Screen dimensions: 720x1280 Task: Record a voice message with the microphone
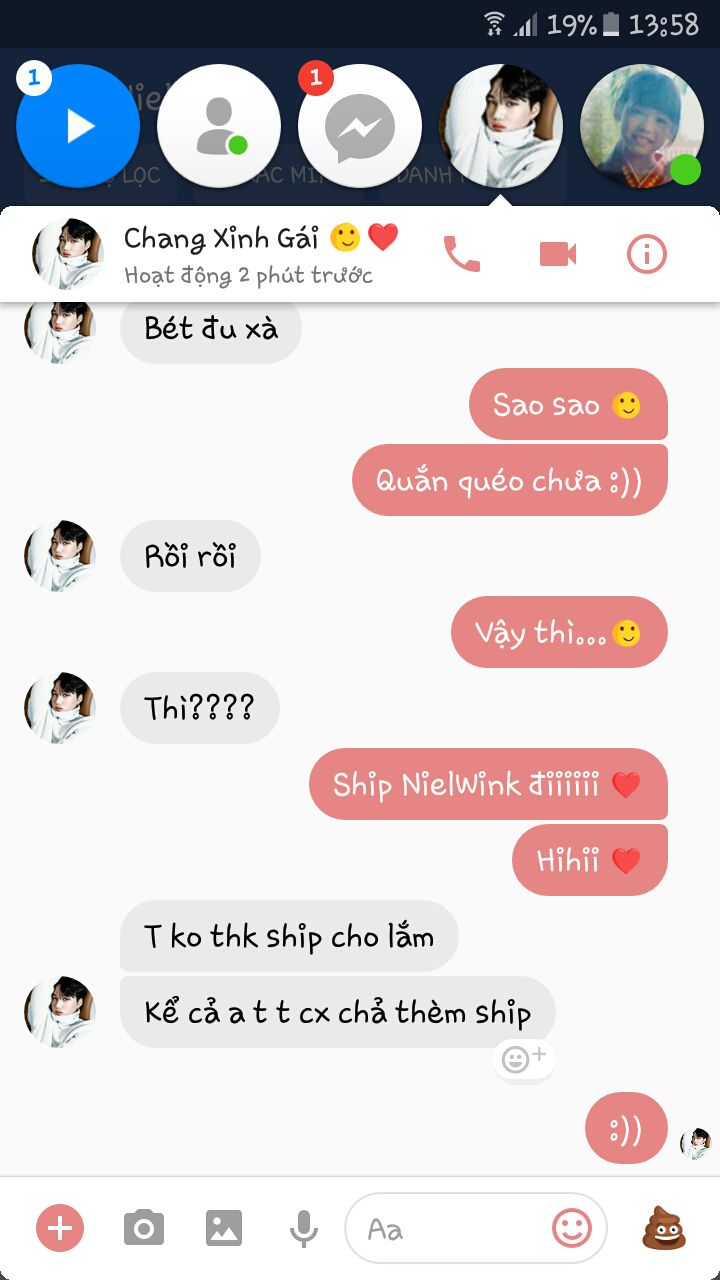pyautogui.click(x=304, y=1228)
